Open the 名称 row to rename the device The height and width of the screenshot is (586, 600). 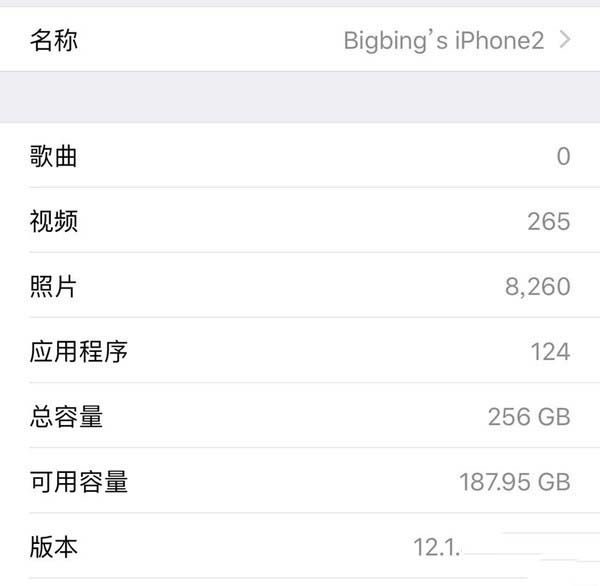click(300, 40)
